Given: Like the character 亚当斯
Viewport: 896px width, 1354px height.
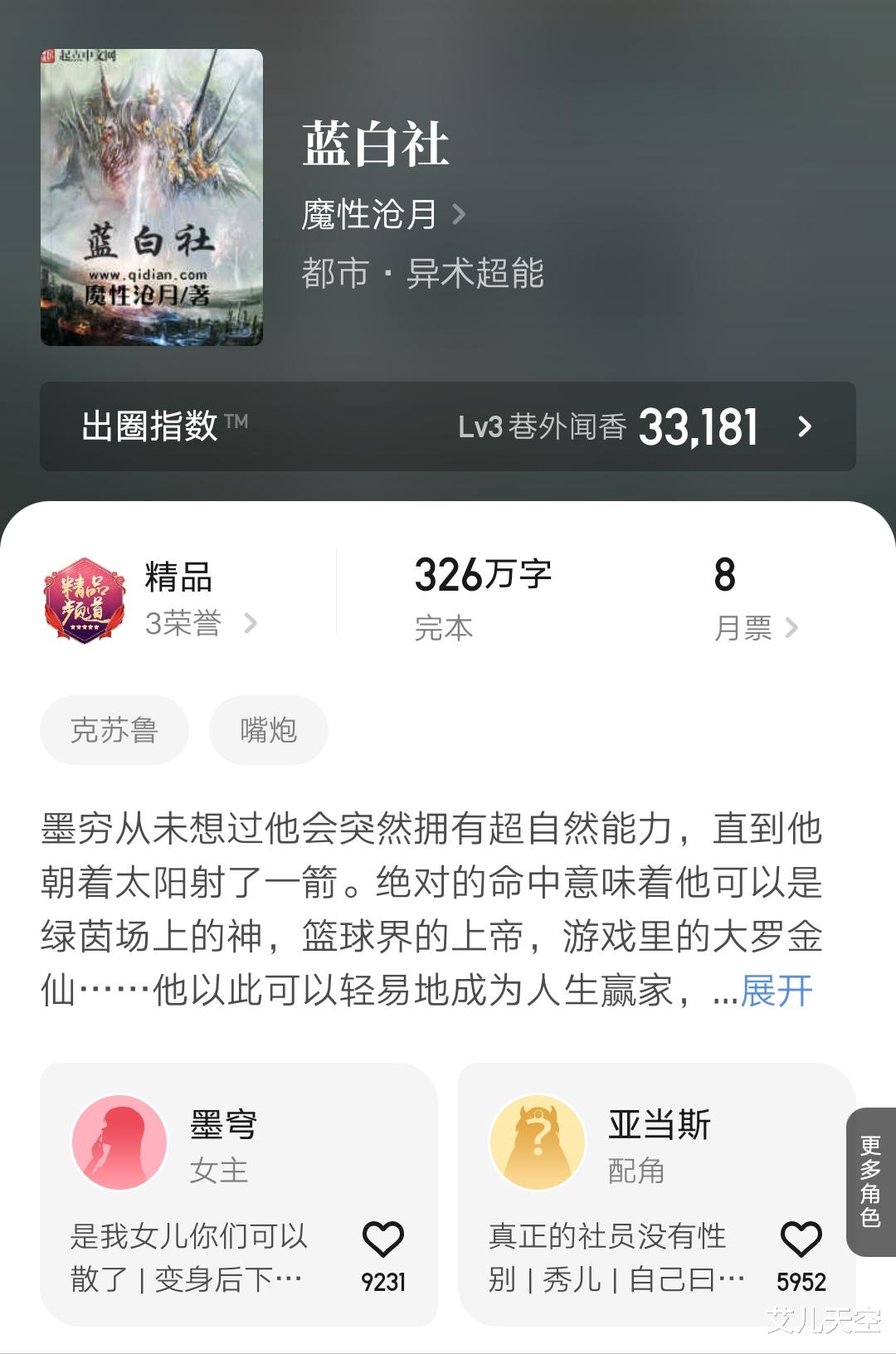Looking at the screenshot, I should [x=801, y=1240].
